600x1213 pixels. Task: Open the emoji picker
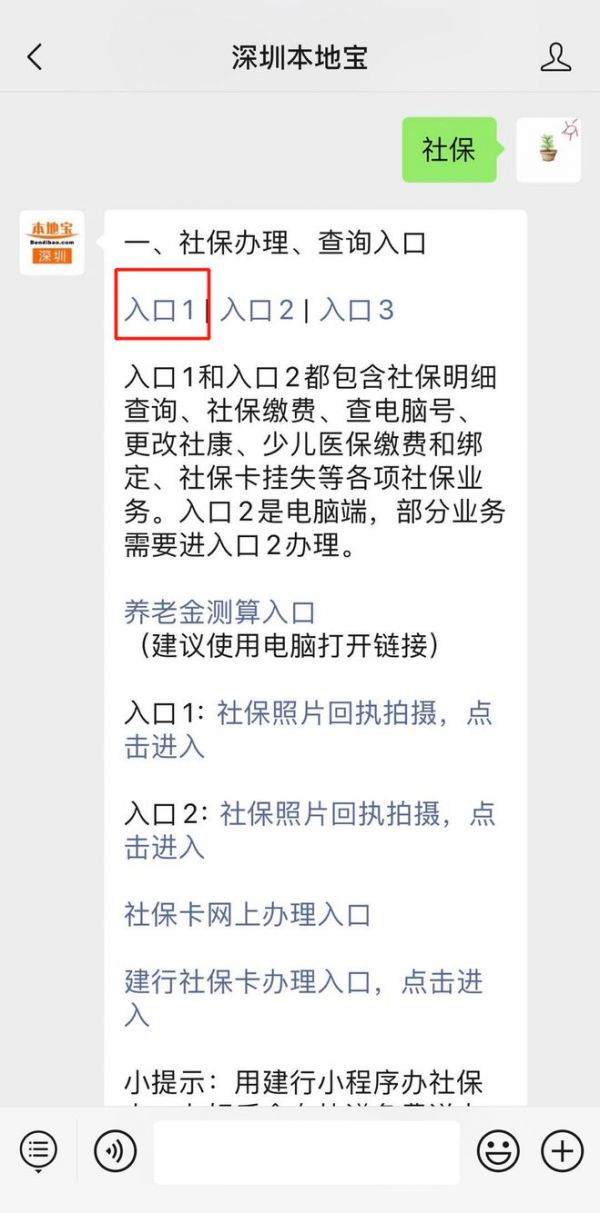[497, 1152]
